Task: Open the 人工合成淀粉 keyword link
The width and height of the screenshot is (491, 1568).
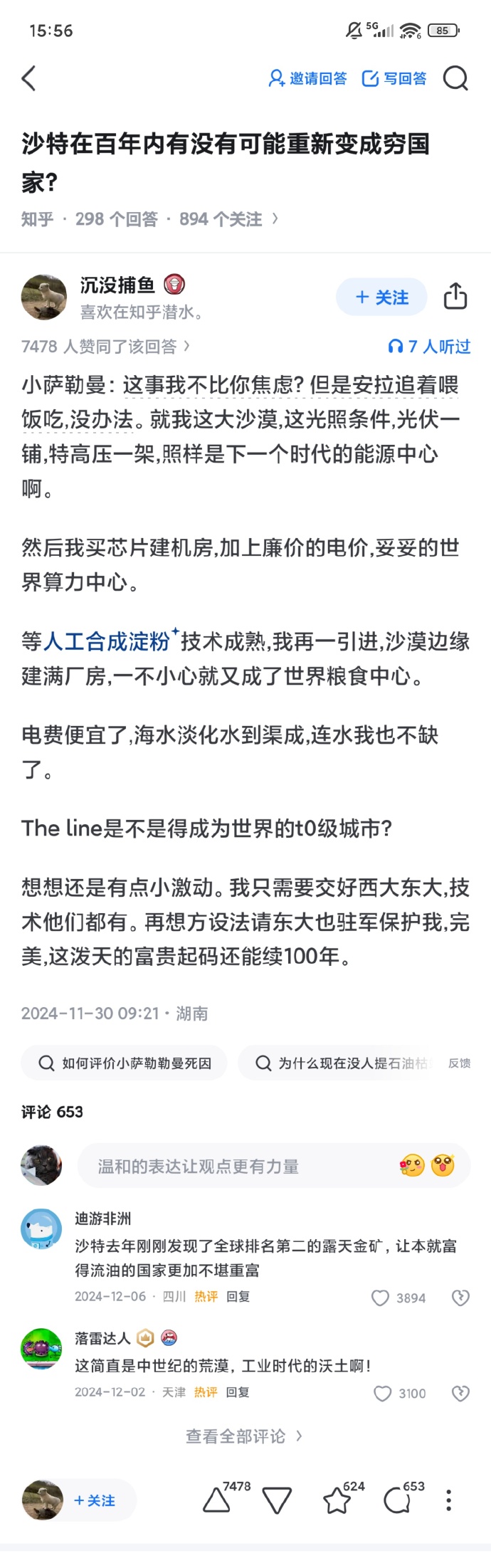Action: point(107,641)
